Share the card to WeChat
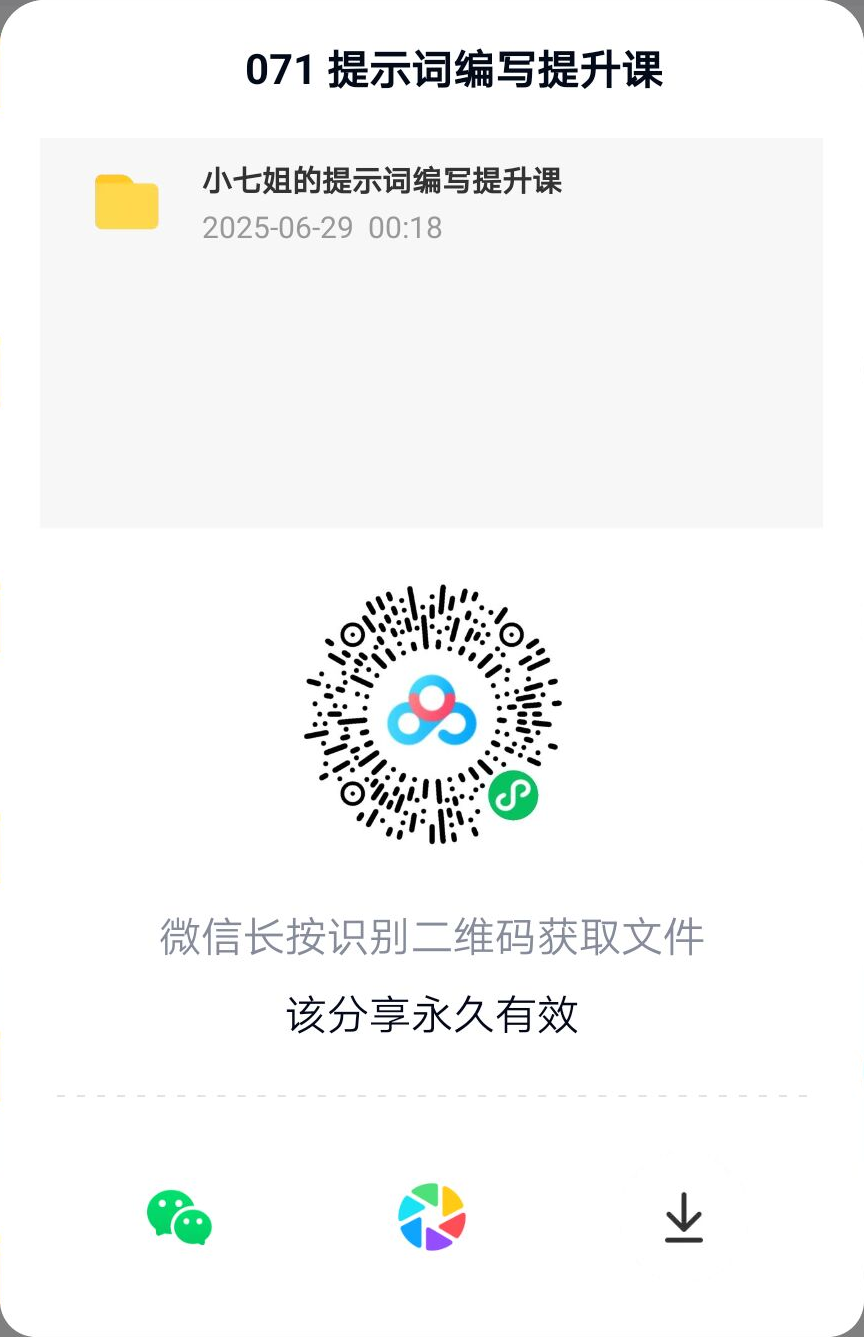The height and width of the screenshot is (1337, 864). tap(180, 1217)
